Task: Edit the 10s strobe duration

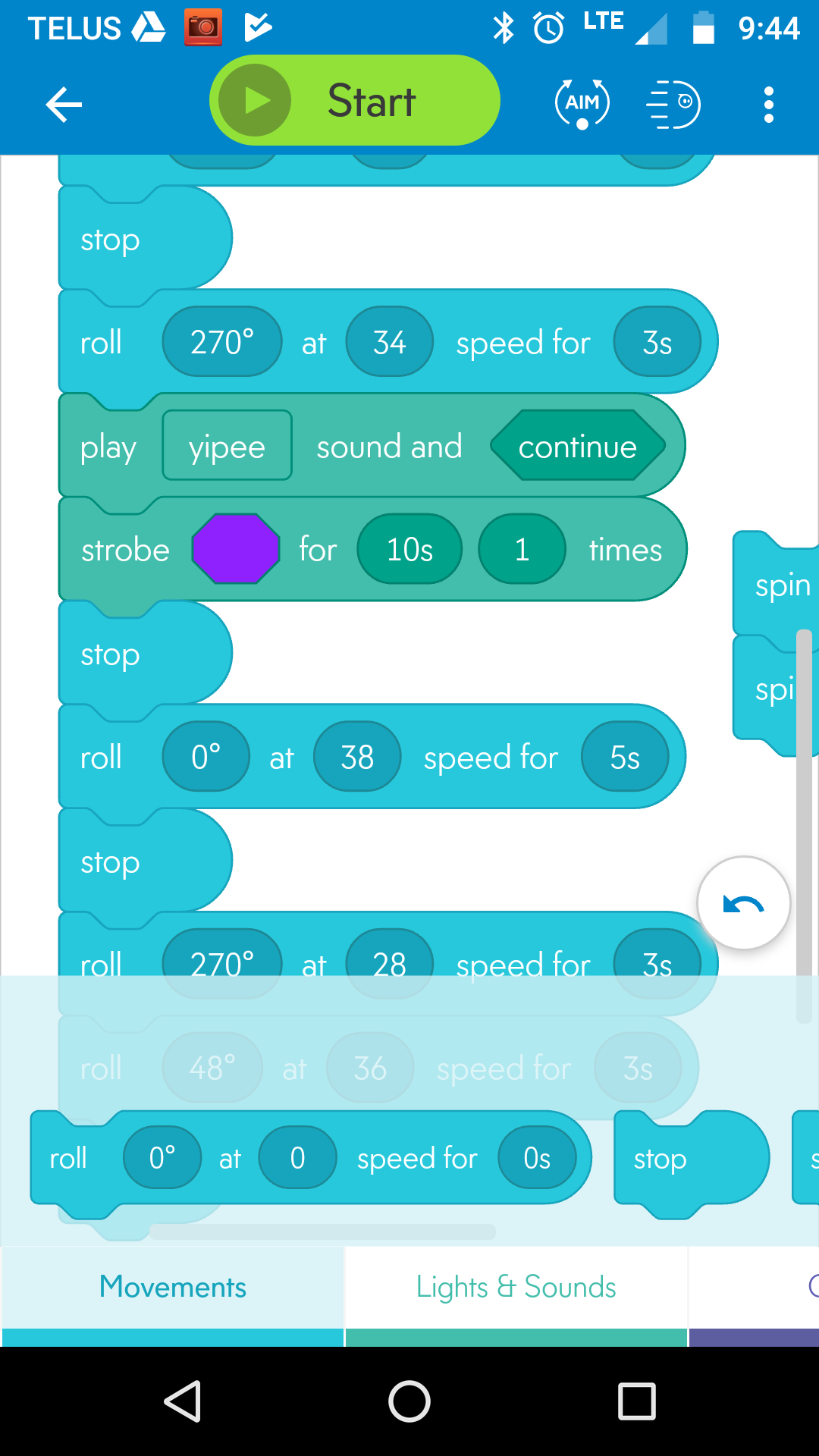Action: pos(409,549)
